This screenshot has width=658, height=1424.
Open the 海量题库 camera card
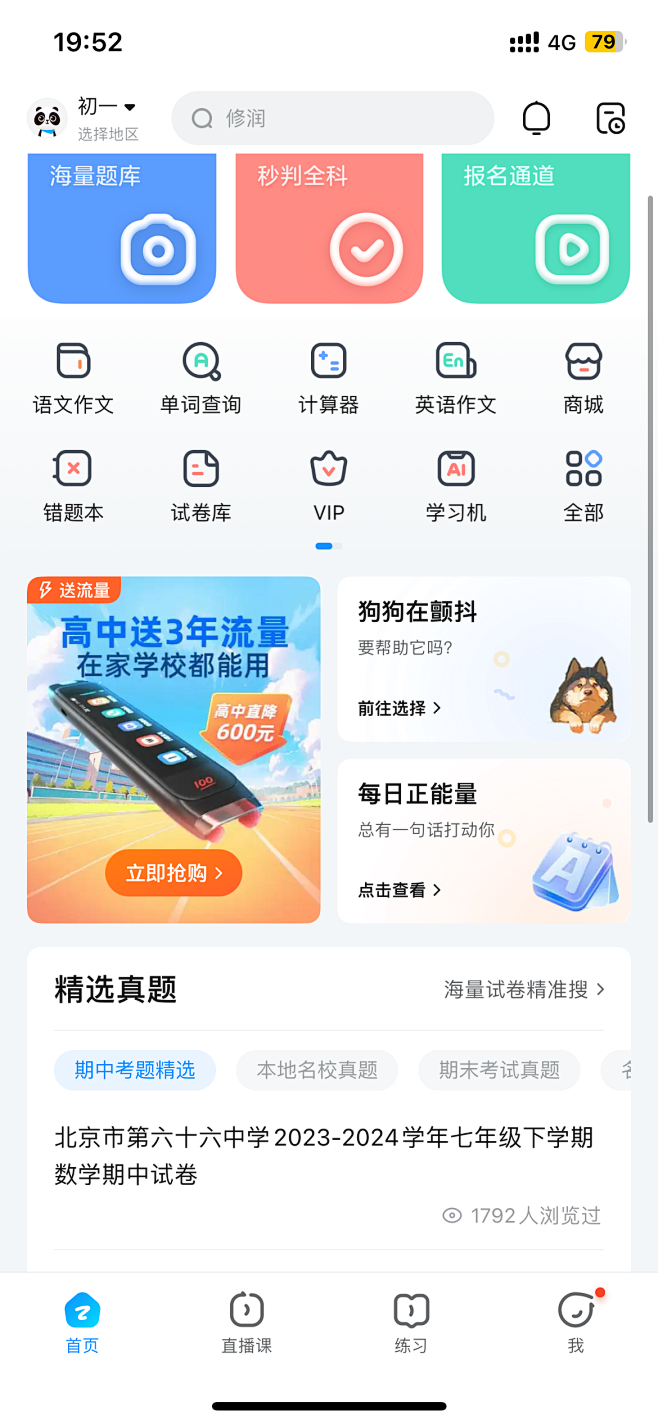click(x=122, y=228)
